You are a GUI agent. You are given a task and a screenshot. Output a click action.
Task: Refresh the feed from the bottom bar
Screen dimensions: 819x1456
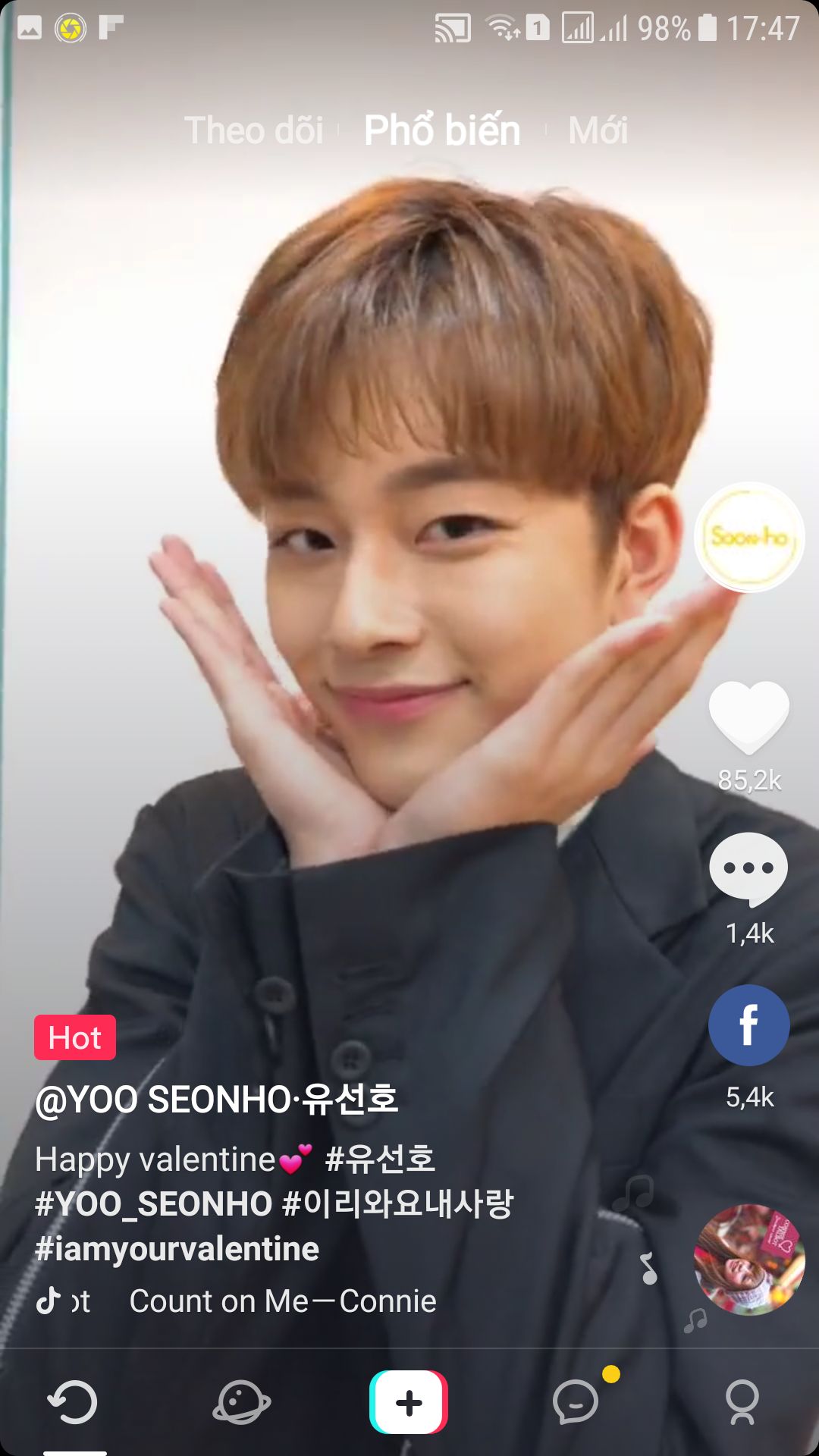pos(74,1402)
